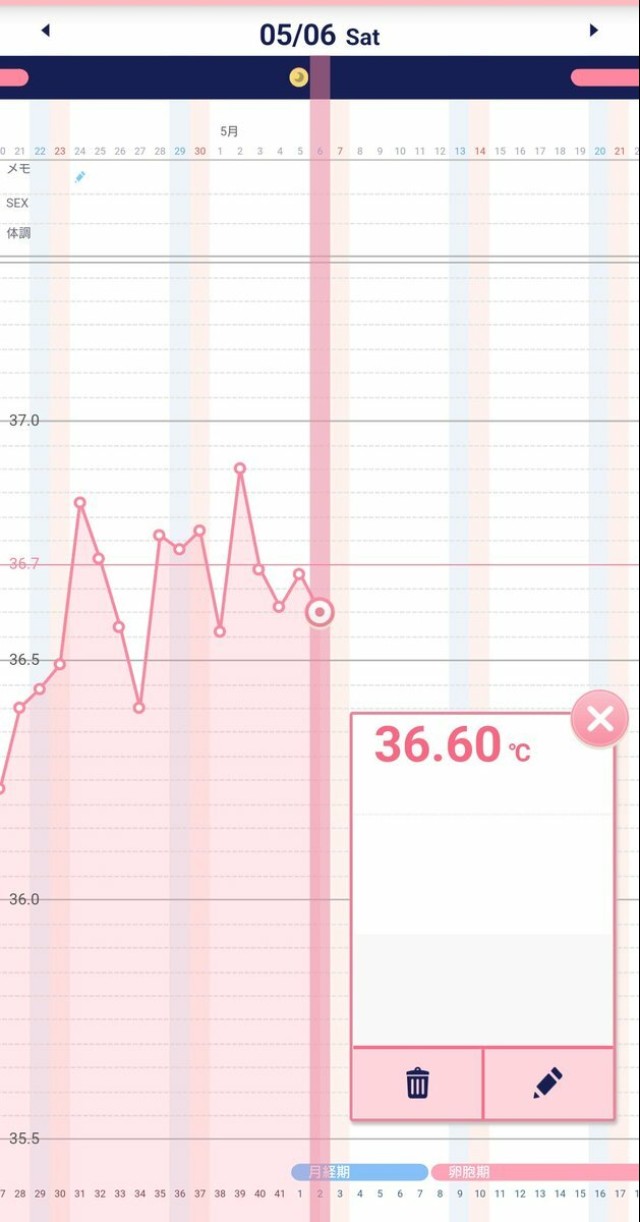
Task: Go to the next day
Action: click(x=593, y=31)
